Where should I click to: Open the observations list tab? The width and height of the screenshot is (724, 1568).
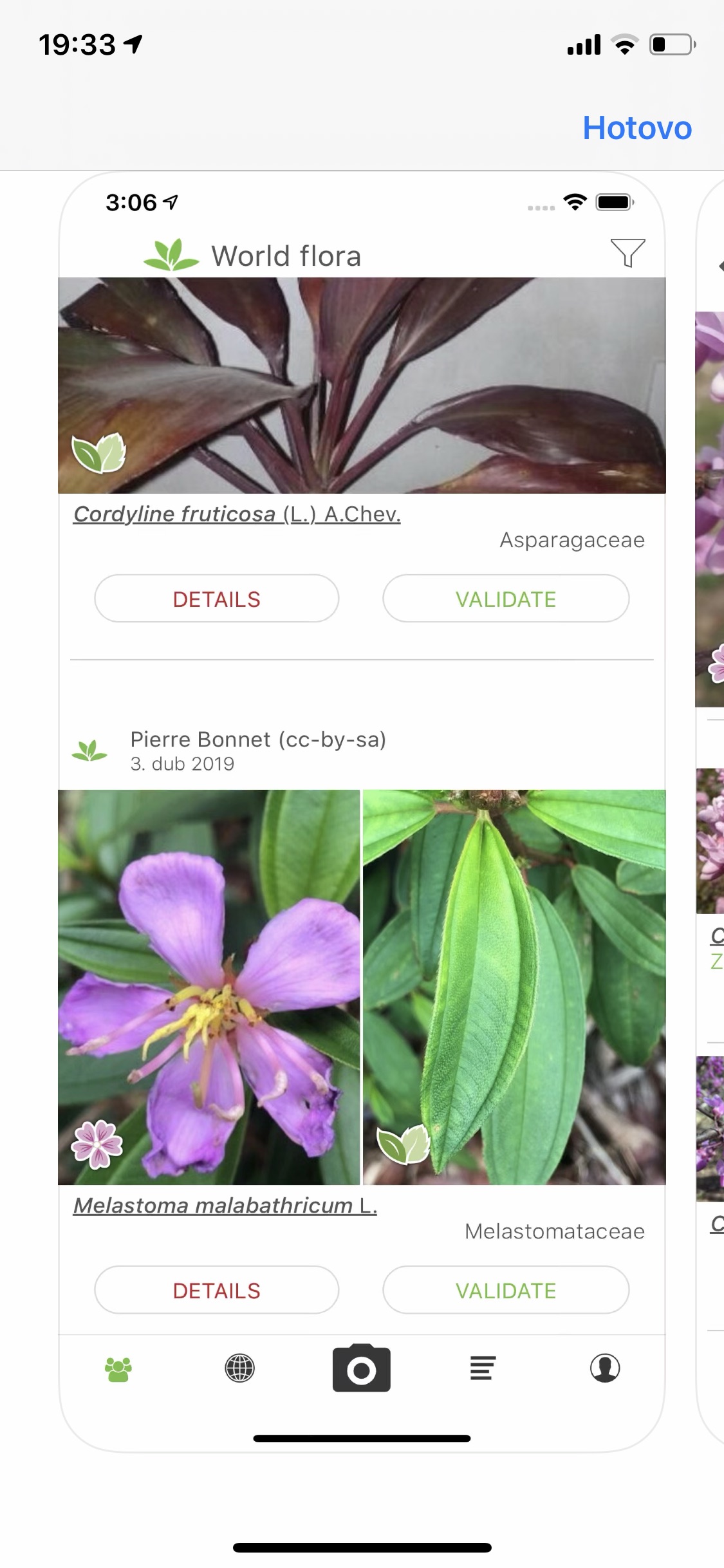483,1368
